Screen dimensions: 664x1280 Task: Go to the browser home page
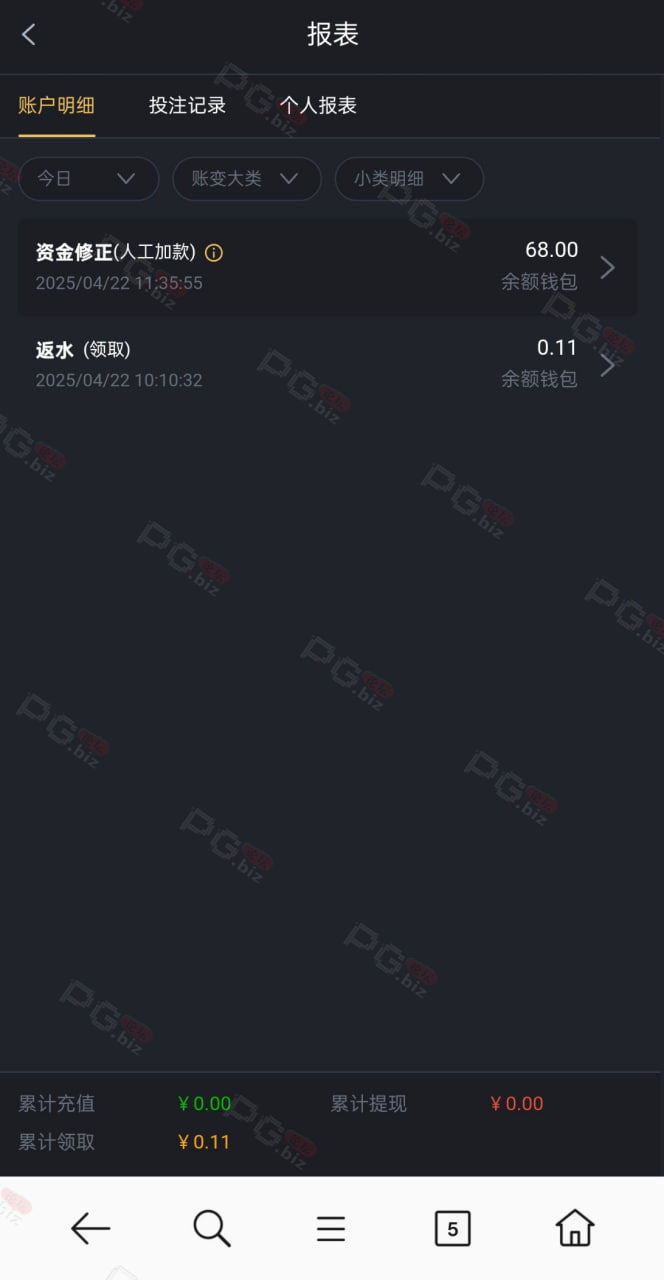[x=574, y=1228]
